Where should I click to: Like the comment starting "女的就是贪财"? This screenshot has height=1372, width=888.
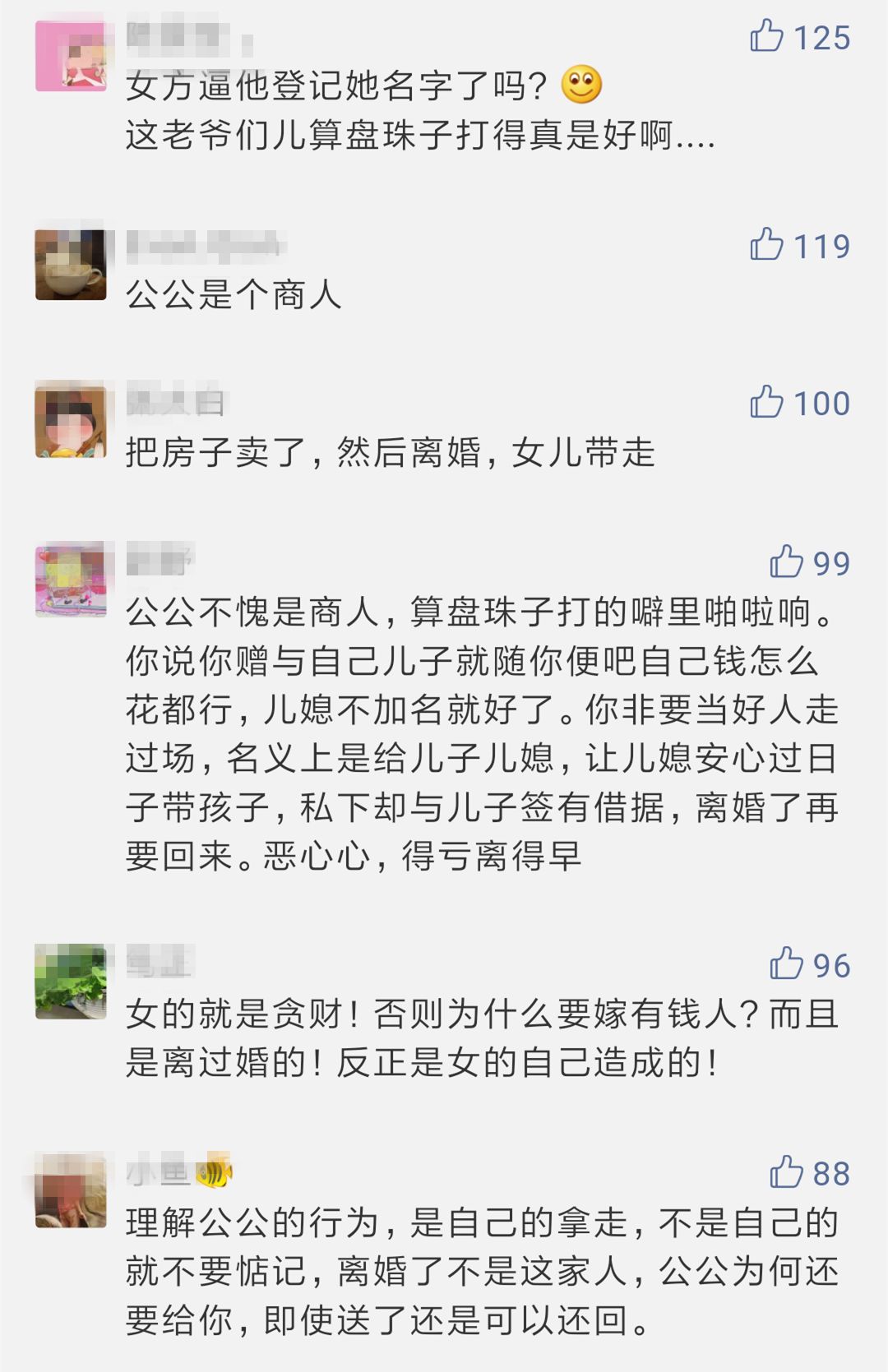[786, 964]
